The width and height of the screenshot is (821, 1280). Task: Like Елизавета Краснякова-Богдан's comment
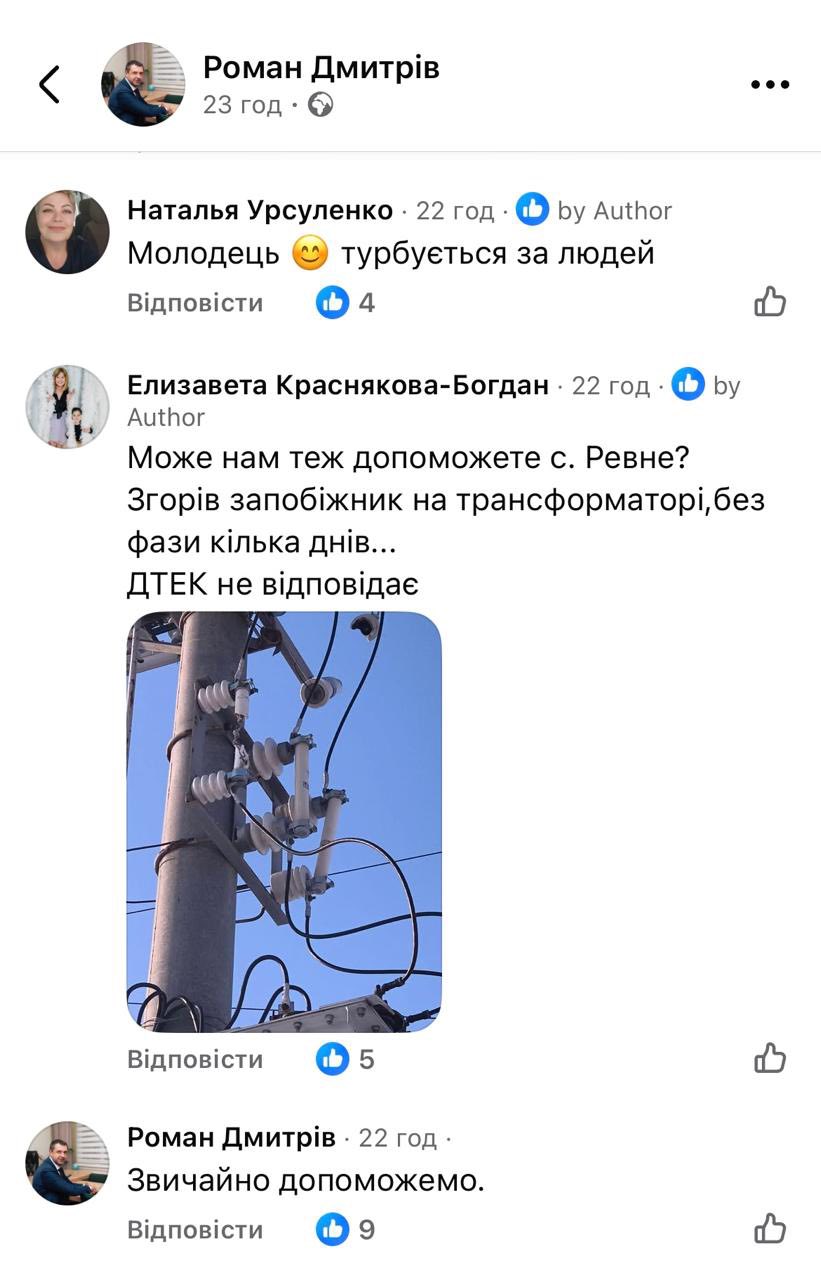pos(770,1058)
